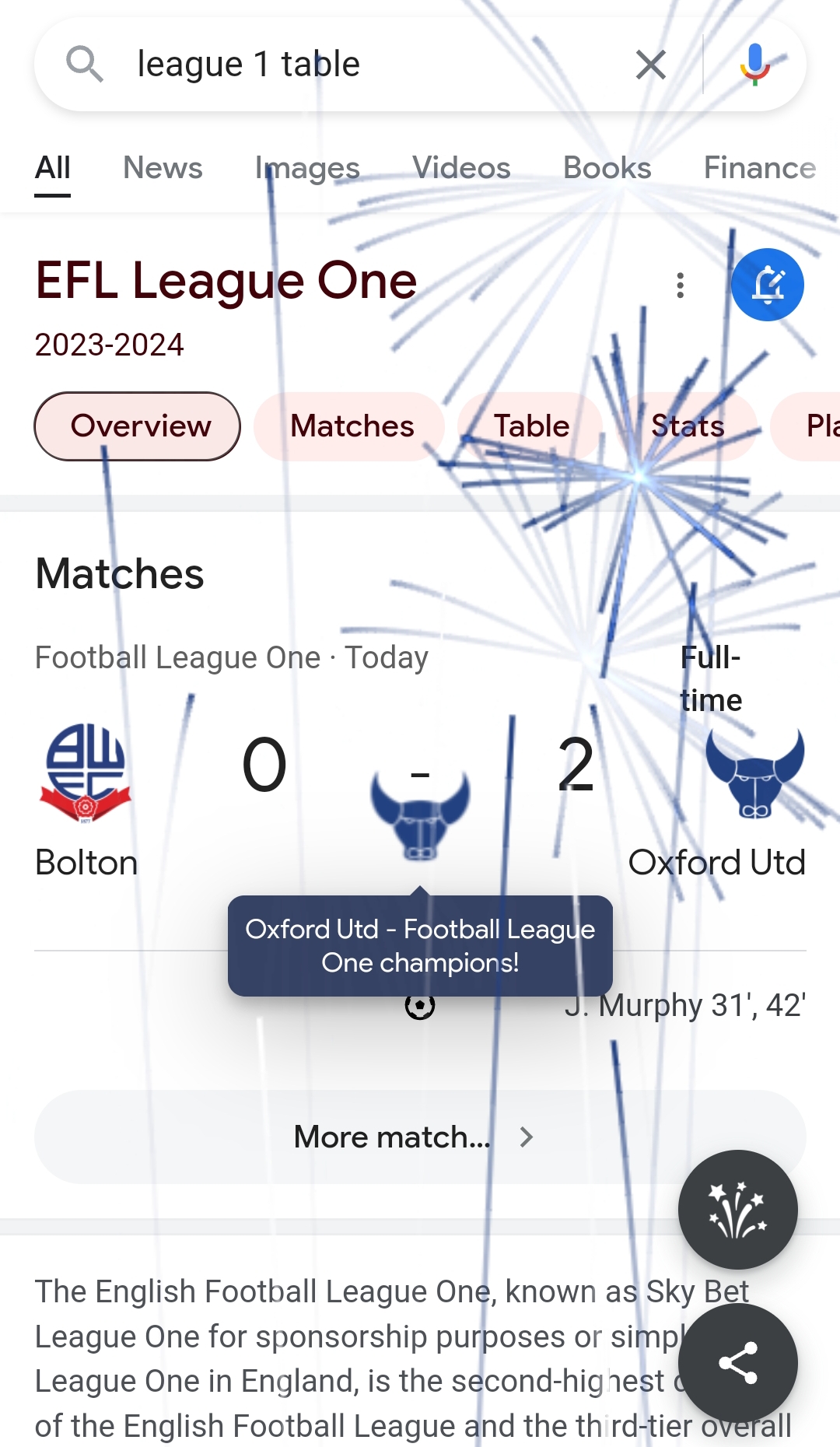Select the Matches chip
The image size is (840, 1447).
352,426
